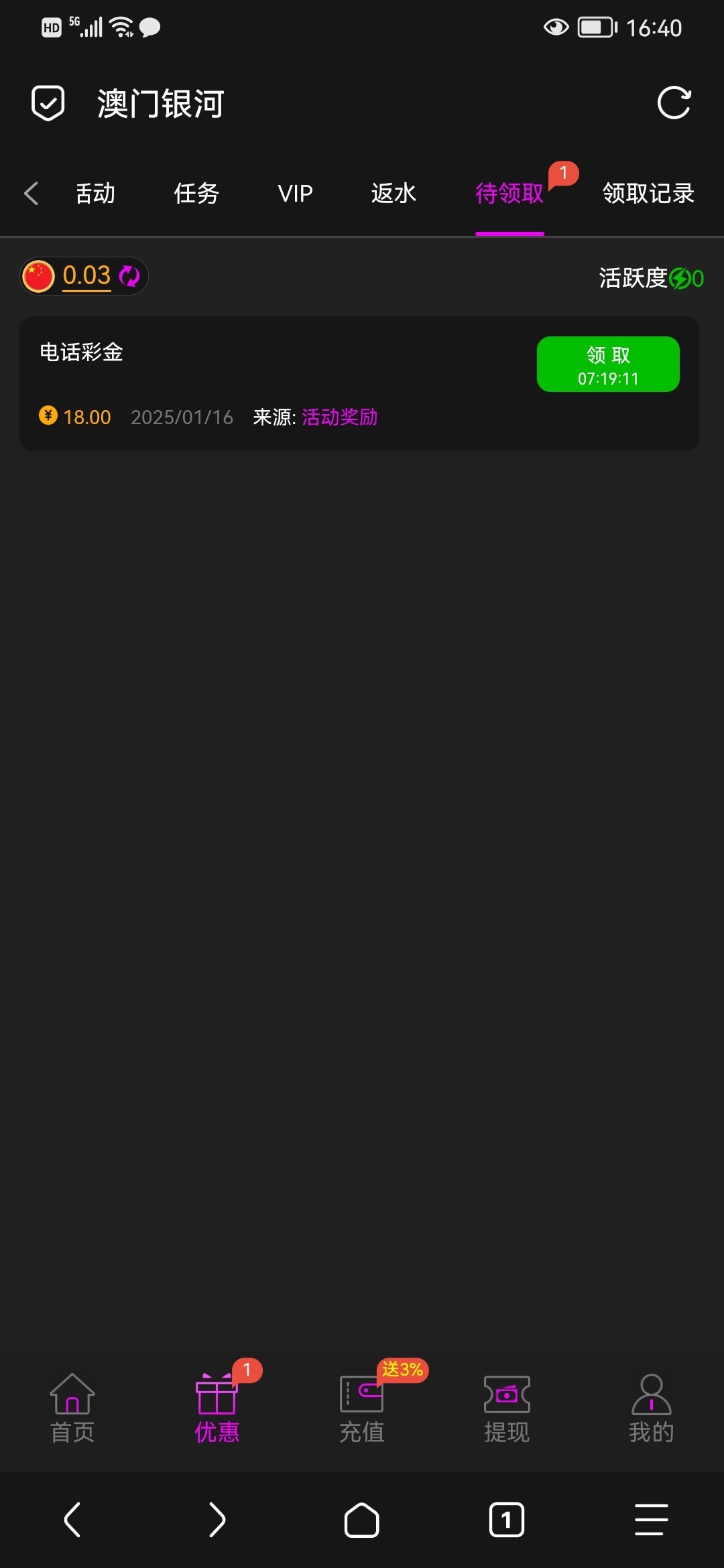This screenshot has width=724, height=1568.
Task: Open the 提现 withdrawal tab
Action: click(x=507, y=1407)
